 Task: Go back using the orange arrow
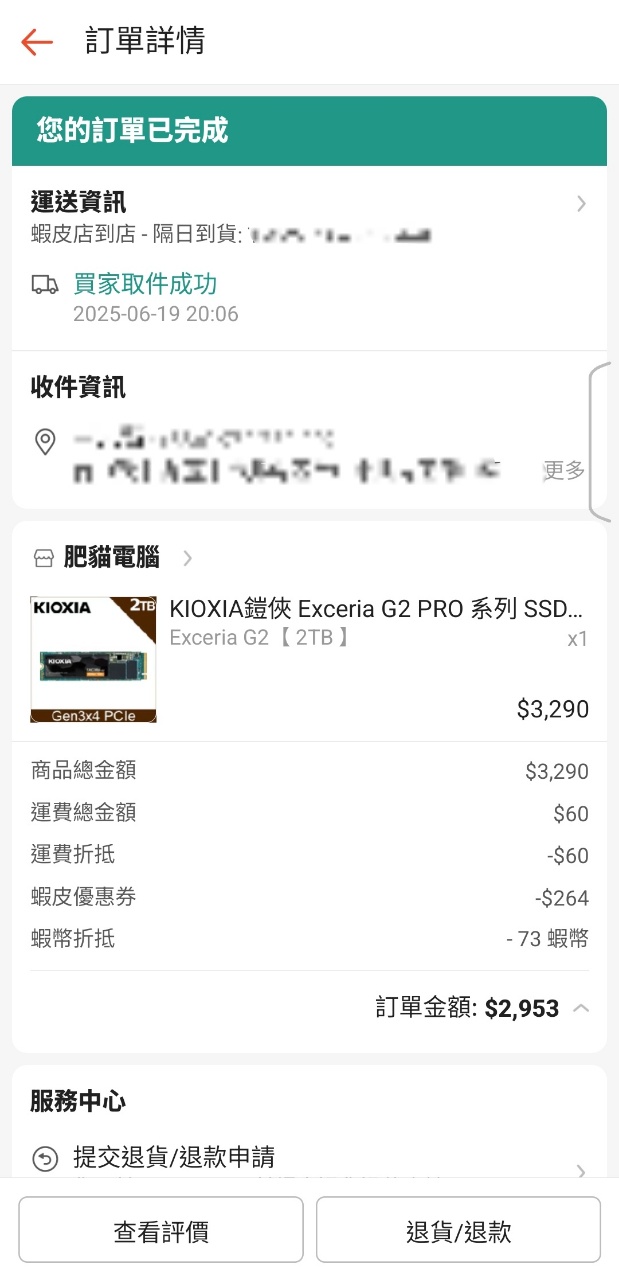[x=37, y=42]
